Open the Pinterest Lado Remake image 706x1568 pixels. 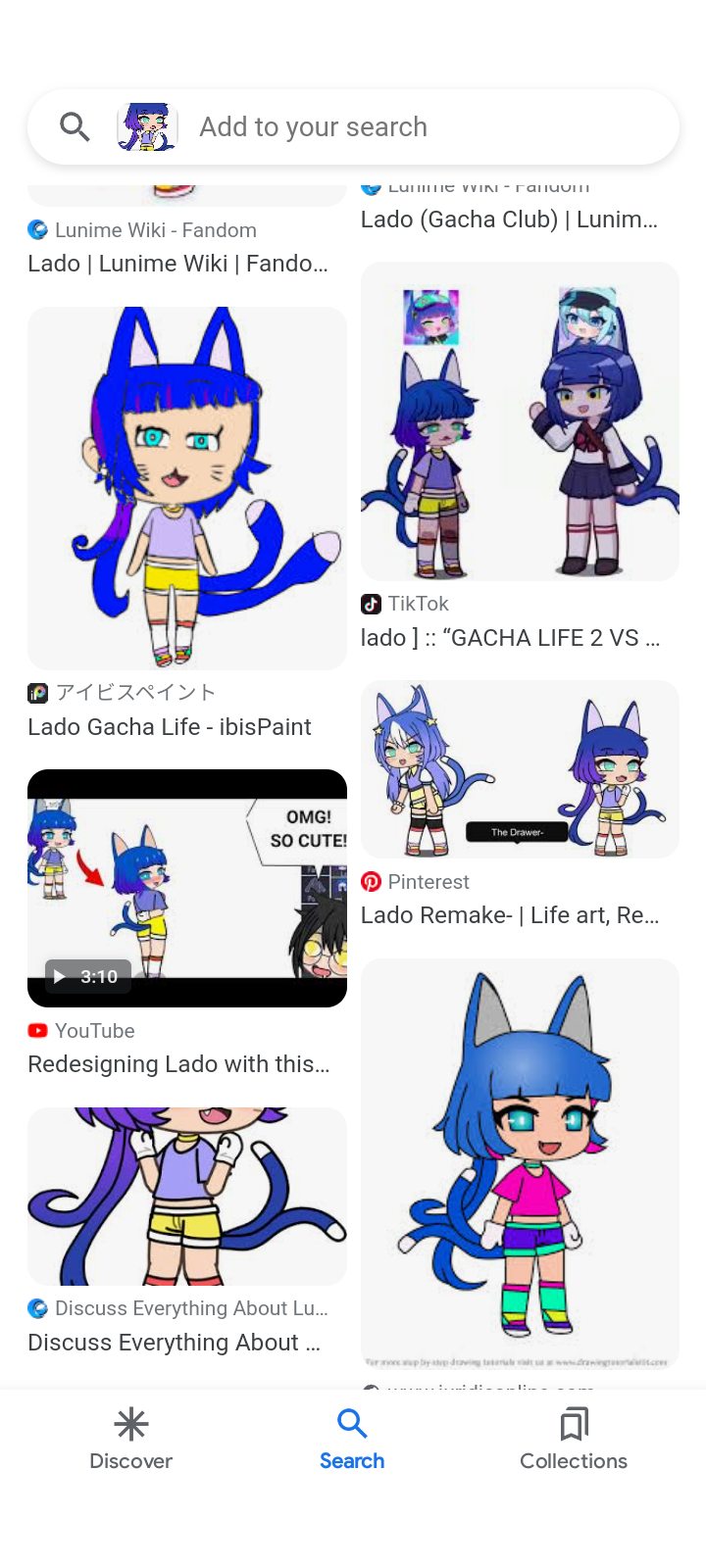(x=520, y=769)
